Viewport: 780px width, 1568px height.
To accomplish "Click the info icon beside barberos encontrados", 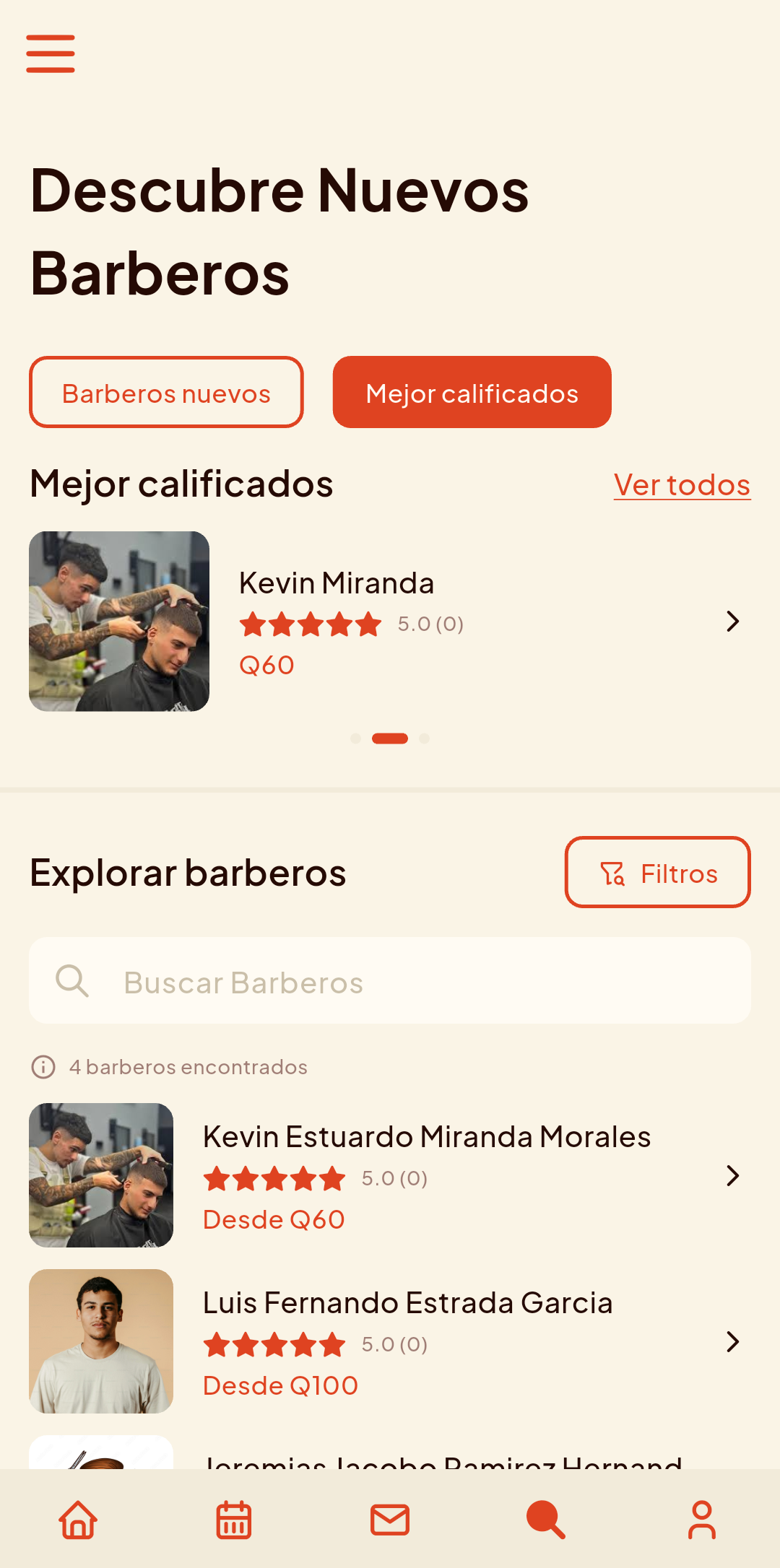I will [42, 1067].
